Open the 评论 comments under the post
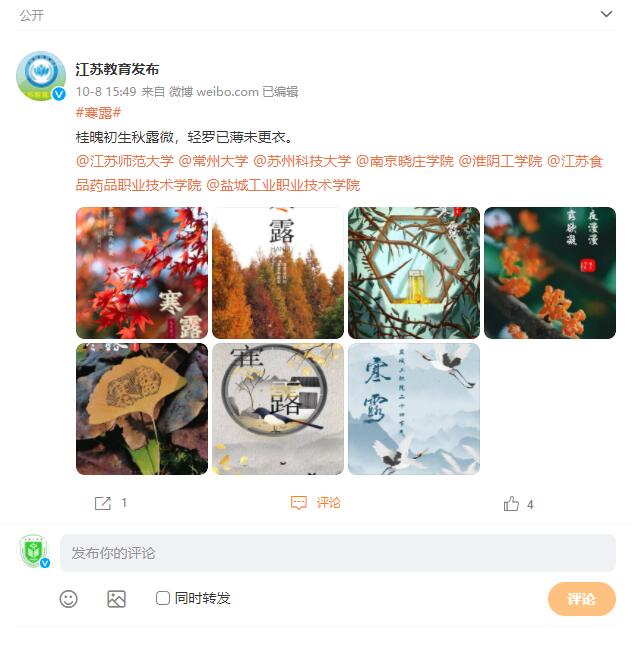Screen dimensions: 632x654 (x=316, y=503)
